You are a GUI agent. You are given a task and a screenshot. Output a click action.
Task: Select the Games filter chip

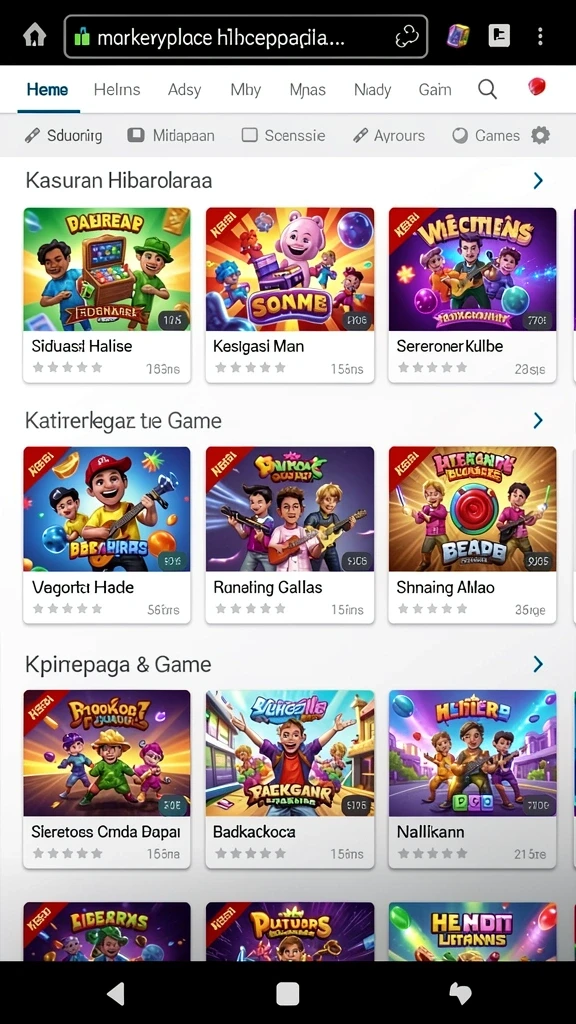487,135
